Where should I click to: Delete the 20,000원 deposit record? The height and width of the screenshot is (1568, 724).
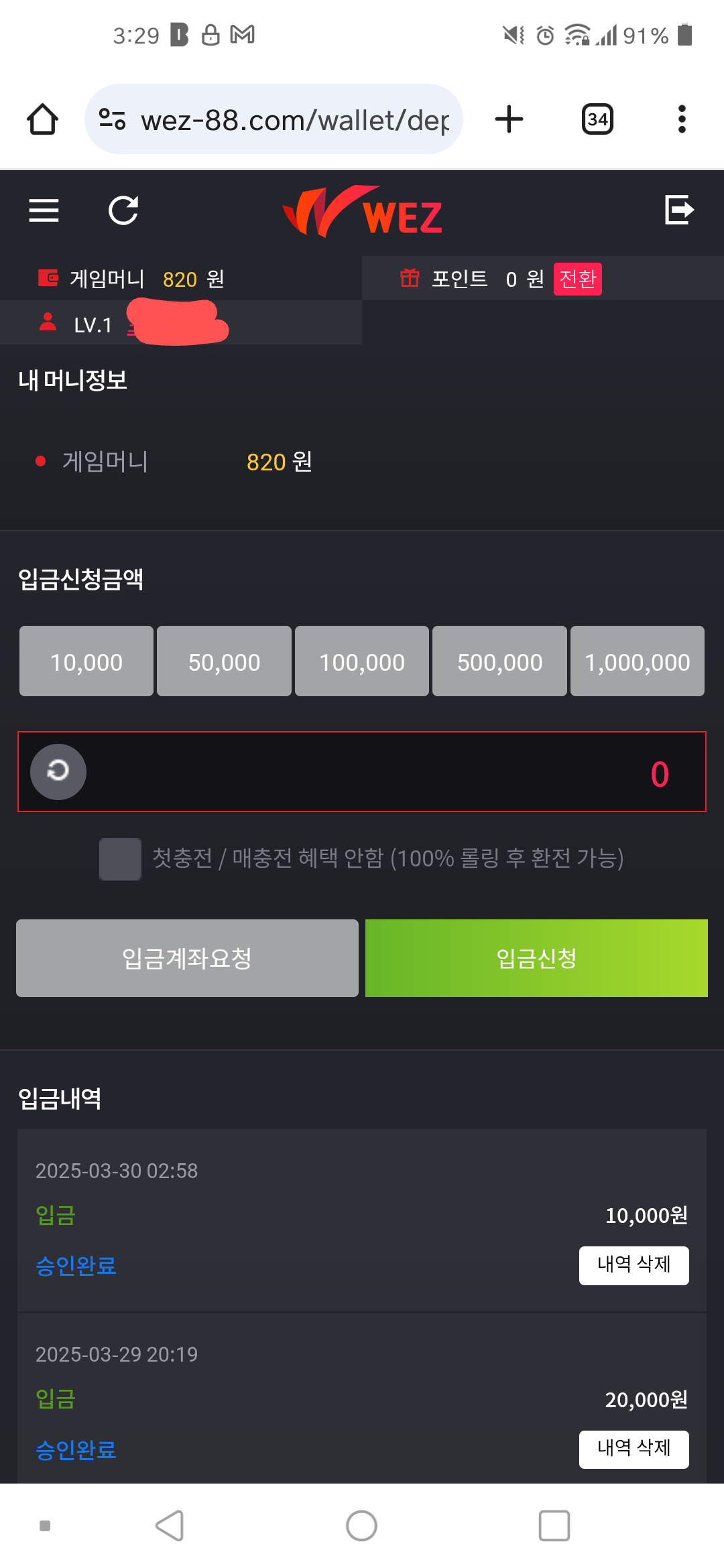pos(633,1449)
